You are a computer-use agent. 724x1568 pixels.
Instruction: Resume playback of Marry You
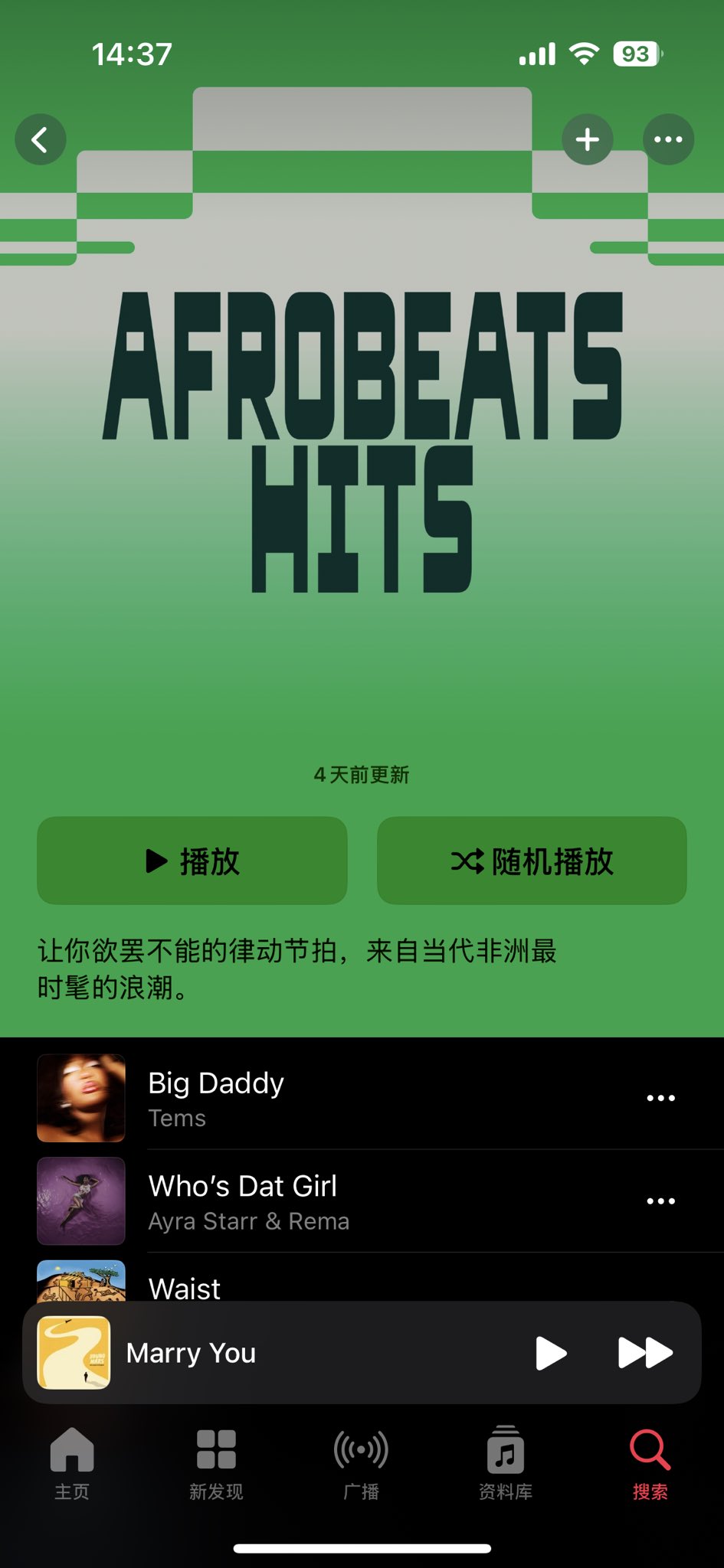[551, 1353]
